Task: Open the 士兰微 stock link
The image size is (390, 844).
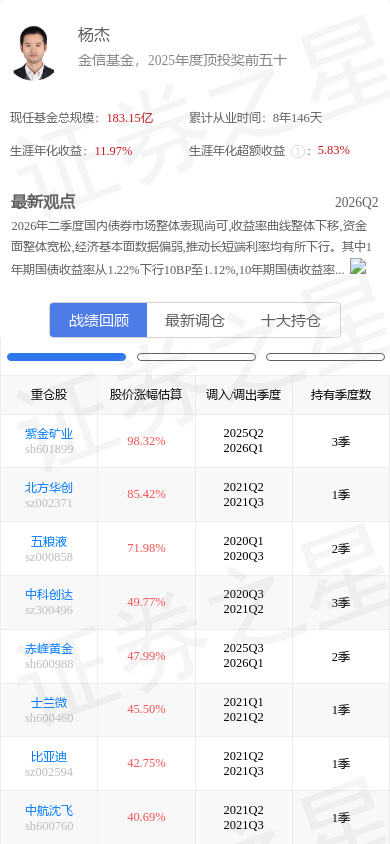Action: [49, 702]
